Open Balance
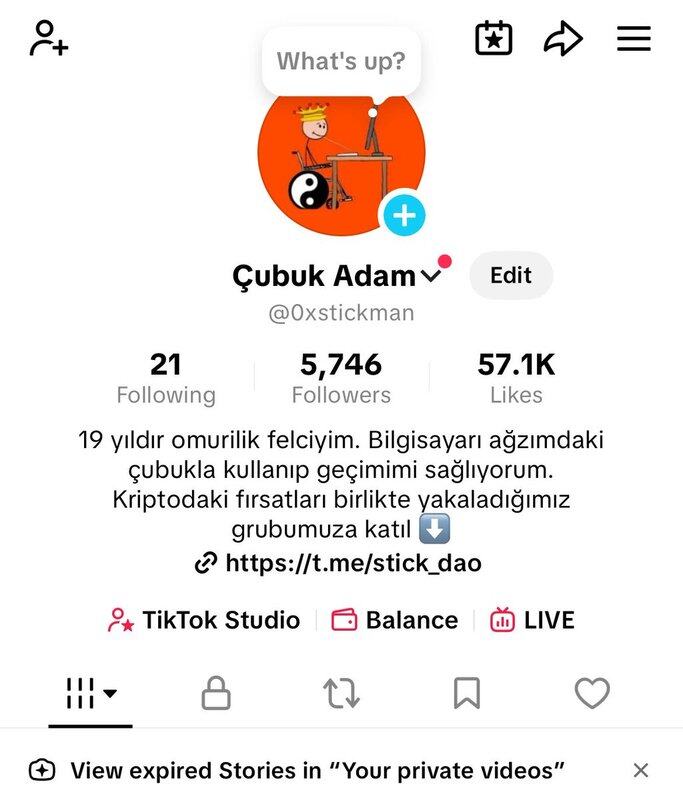 [x=395, y=620]
